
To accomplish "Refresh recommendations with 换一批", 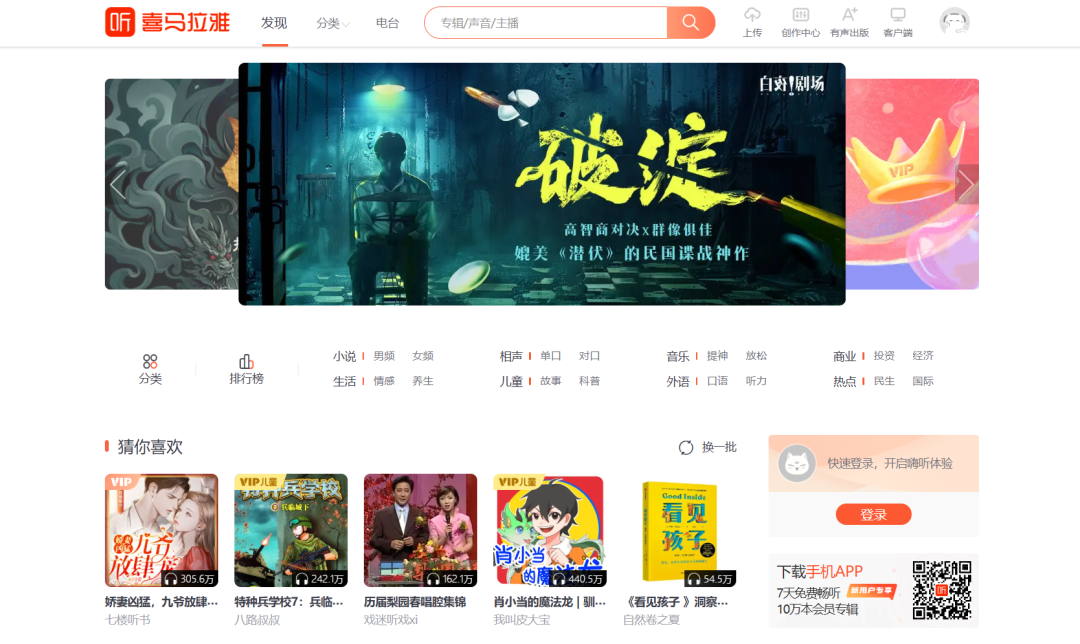I will tap(708, 447).
